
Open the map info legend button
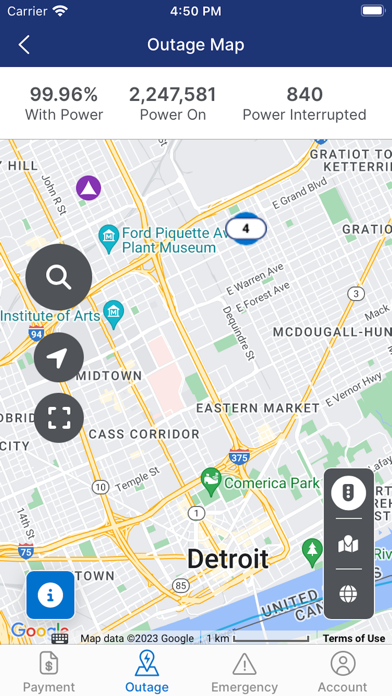(50, 595)
